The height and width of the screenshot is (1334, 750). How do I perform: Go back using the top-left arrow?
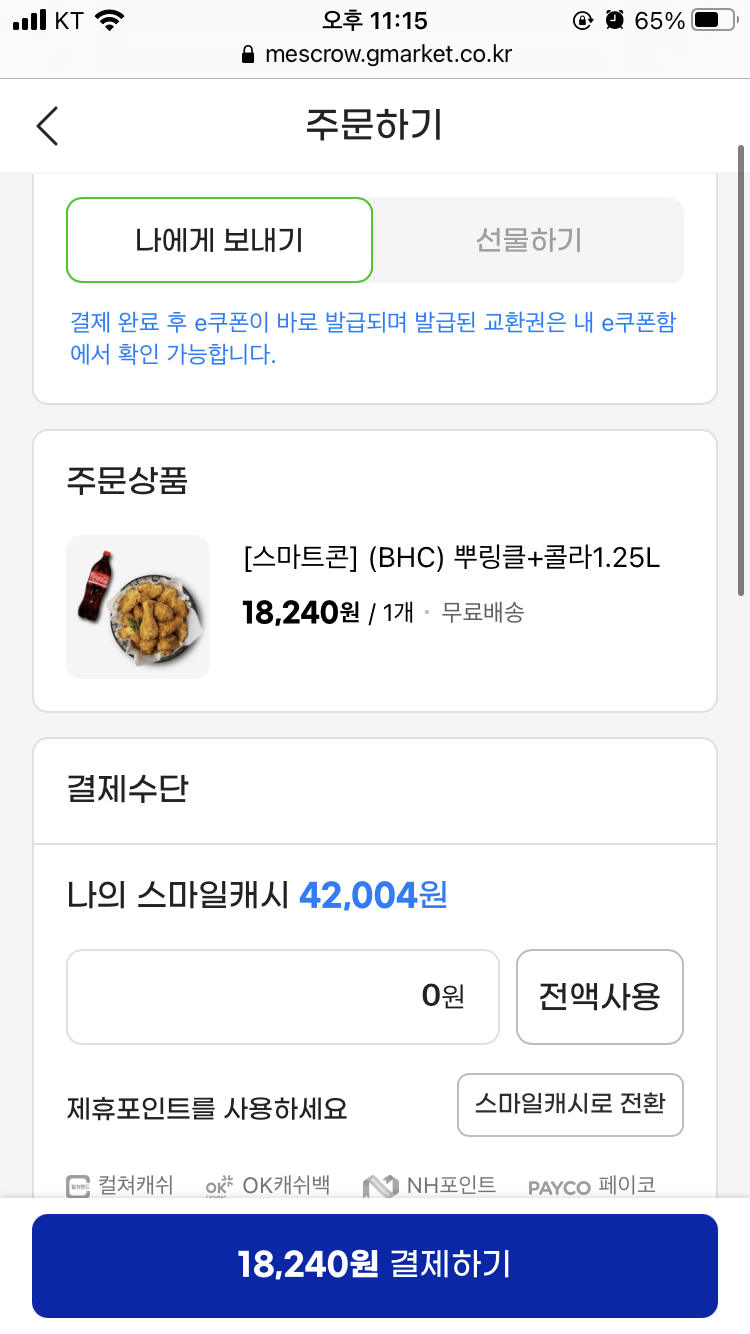tap(47, 126)
